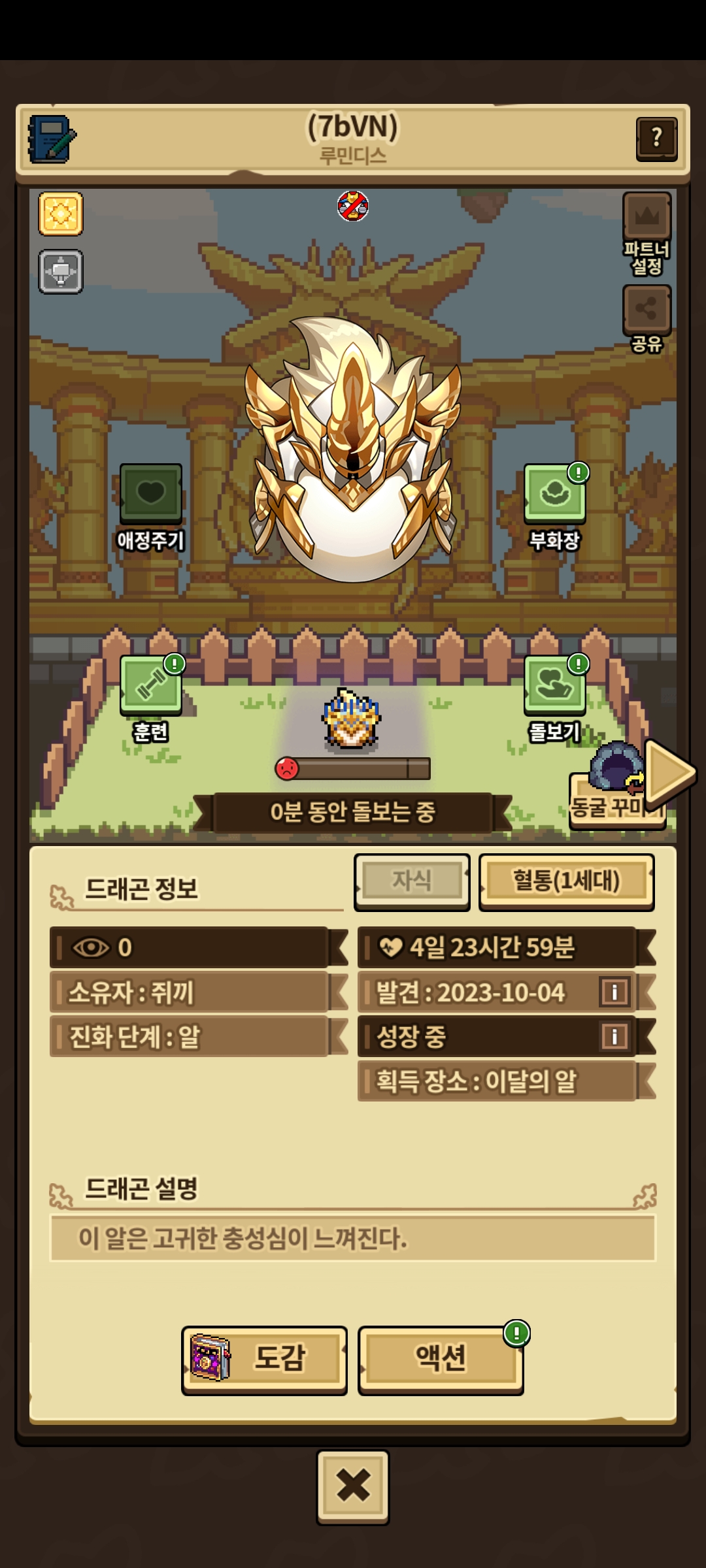Screen dimensions: 706x1568
Task: Show info for 발견 date
Action: tap(614, 992)
